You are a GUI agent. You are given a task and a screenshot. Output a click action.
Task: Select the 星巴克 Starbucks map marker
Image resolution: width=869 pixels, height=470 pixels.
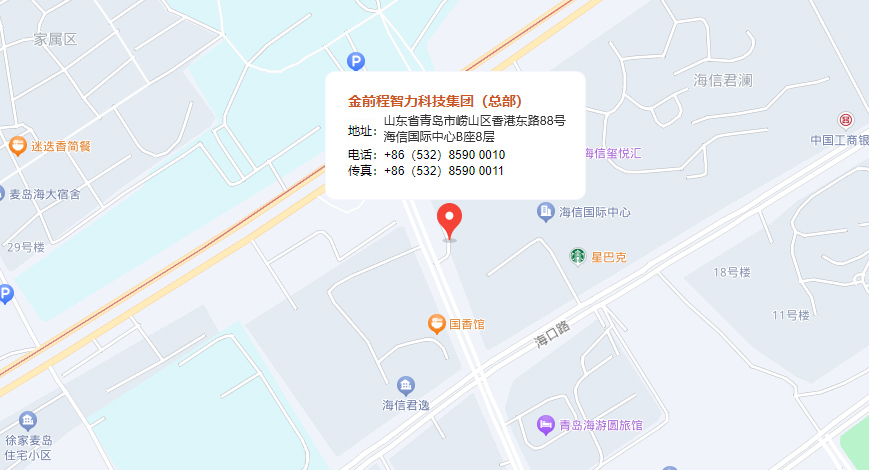(577, 257)
